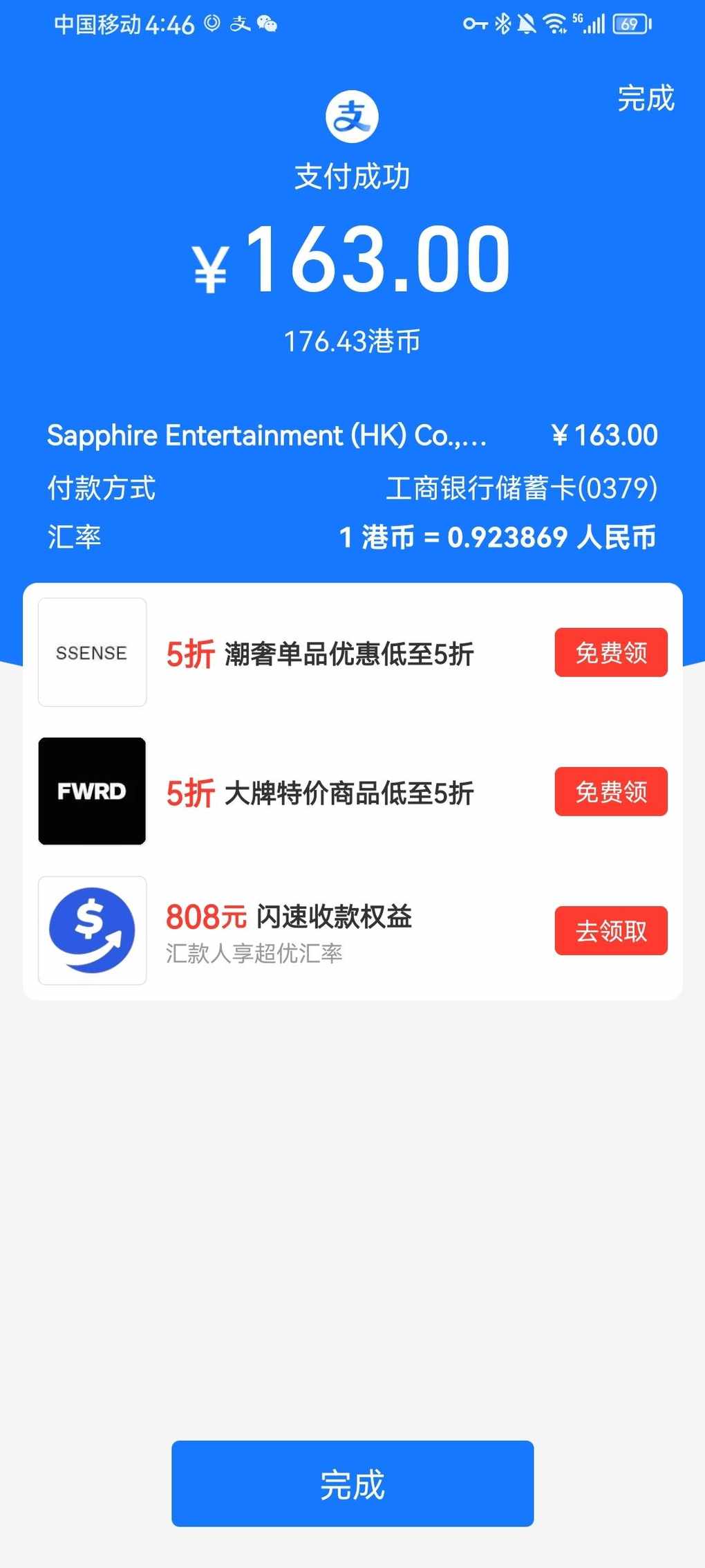This screenshot has height=1568, width=705.
Task: Open the 808元 闪速收款权益 offer row
Action: (x=352, y=930)
